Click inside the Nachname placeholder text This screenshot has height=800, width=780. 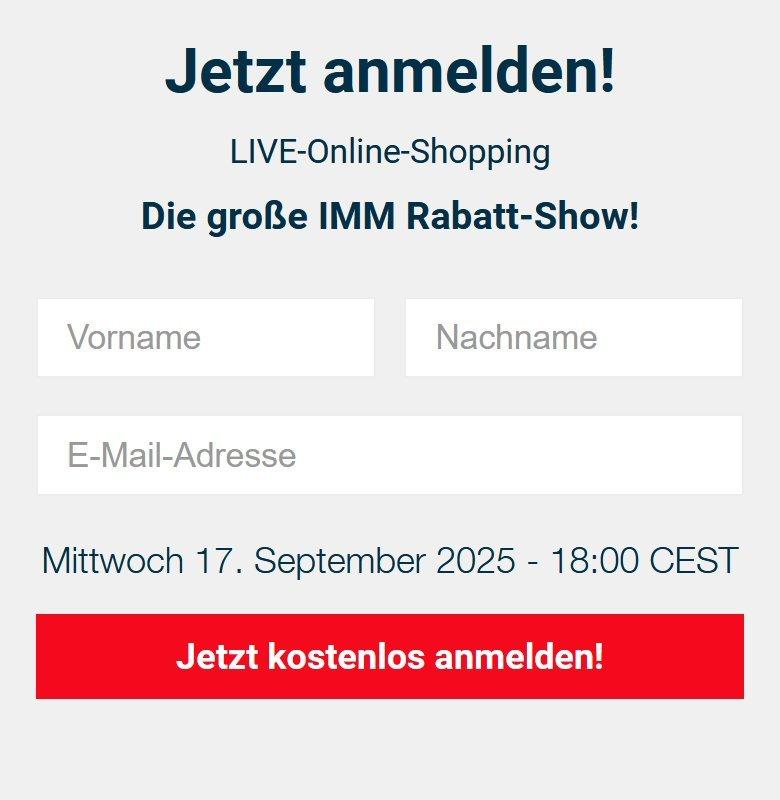(x=515, y=338)
